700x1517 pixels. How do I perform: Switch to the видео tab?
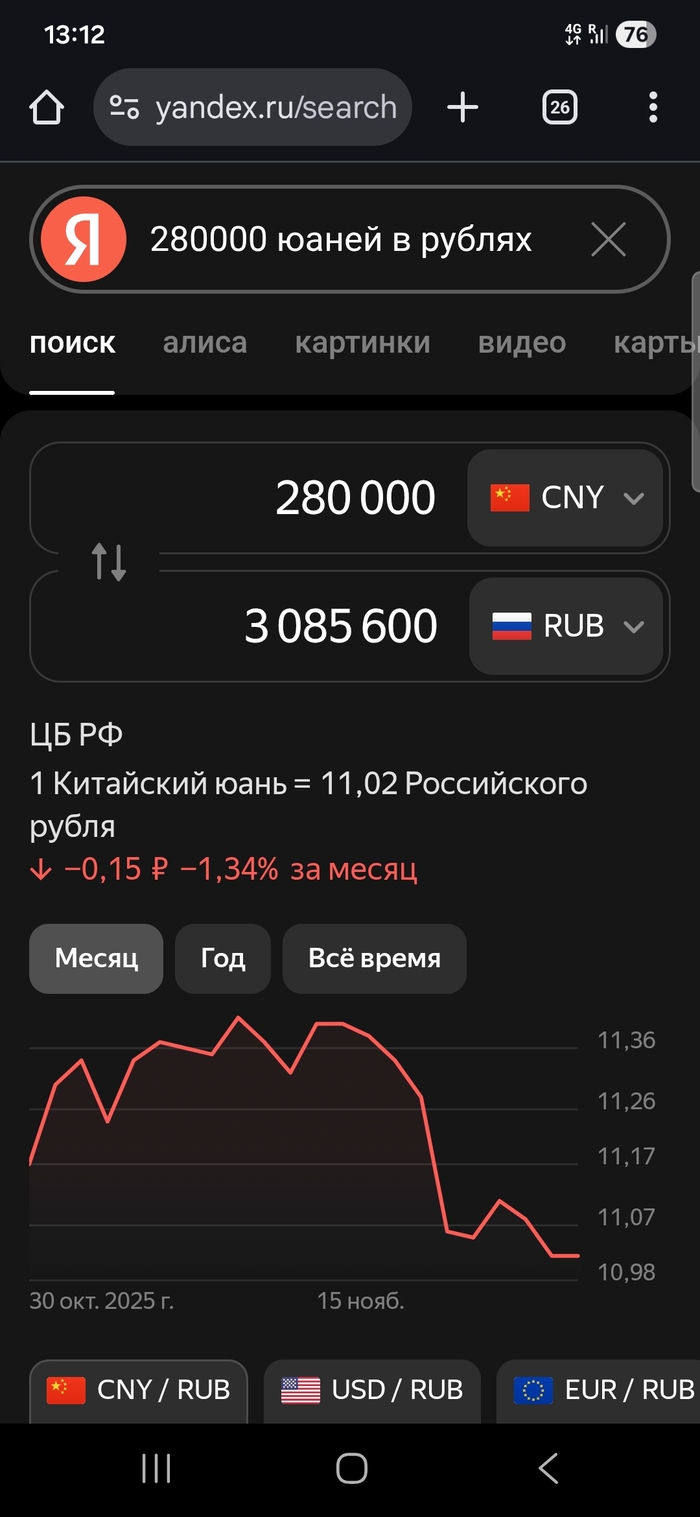(x=521, y=343)
